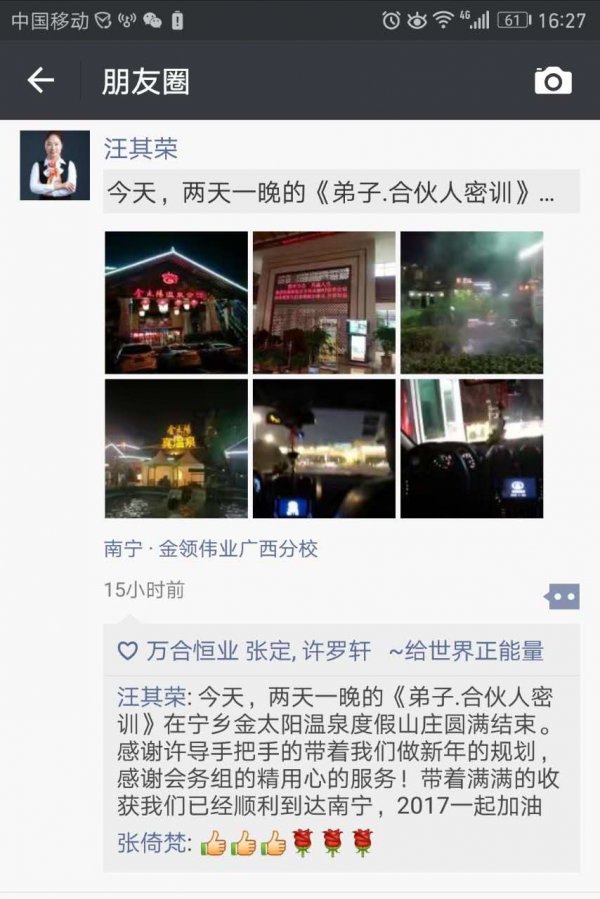The width and height of the screenshot is (600, 899).
Task: Open the location 南宁 · 金领伟业广西分校
Action: [211, 548]
